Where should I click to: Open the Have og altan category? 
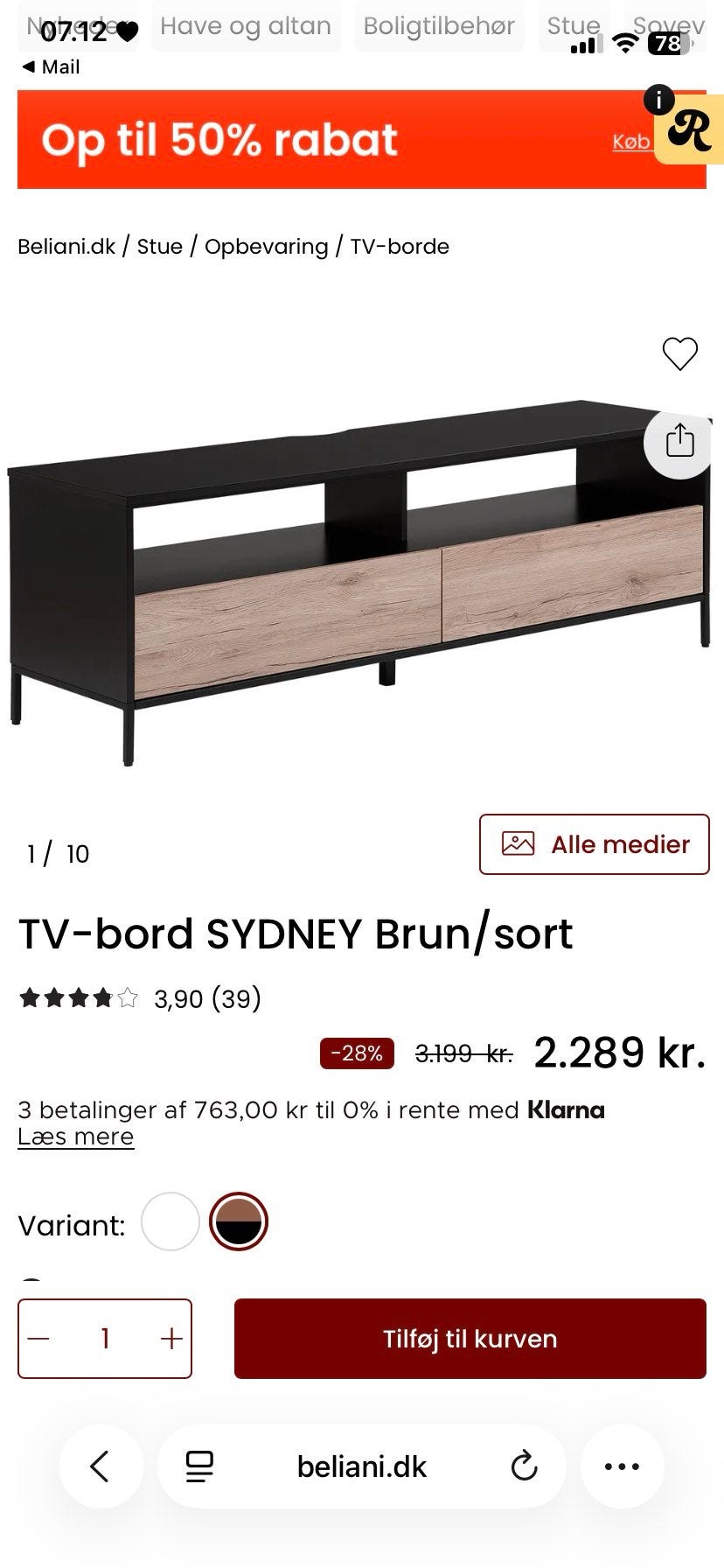(x=246, y=26)
